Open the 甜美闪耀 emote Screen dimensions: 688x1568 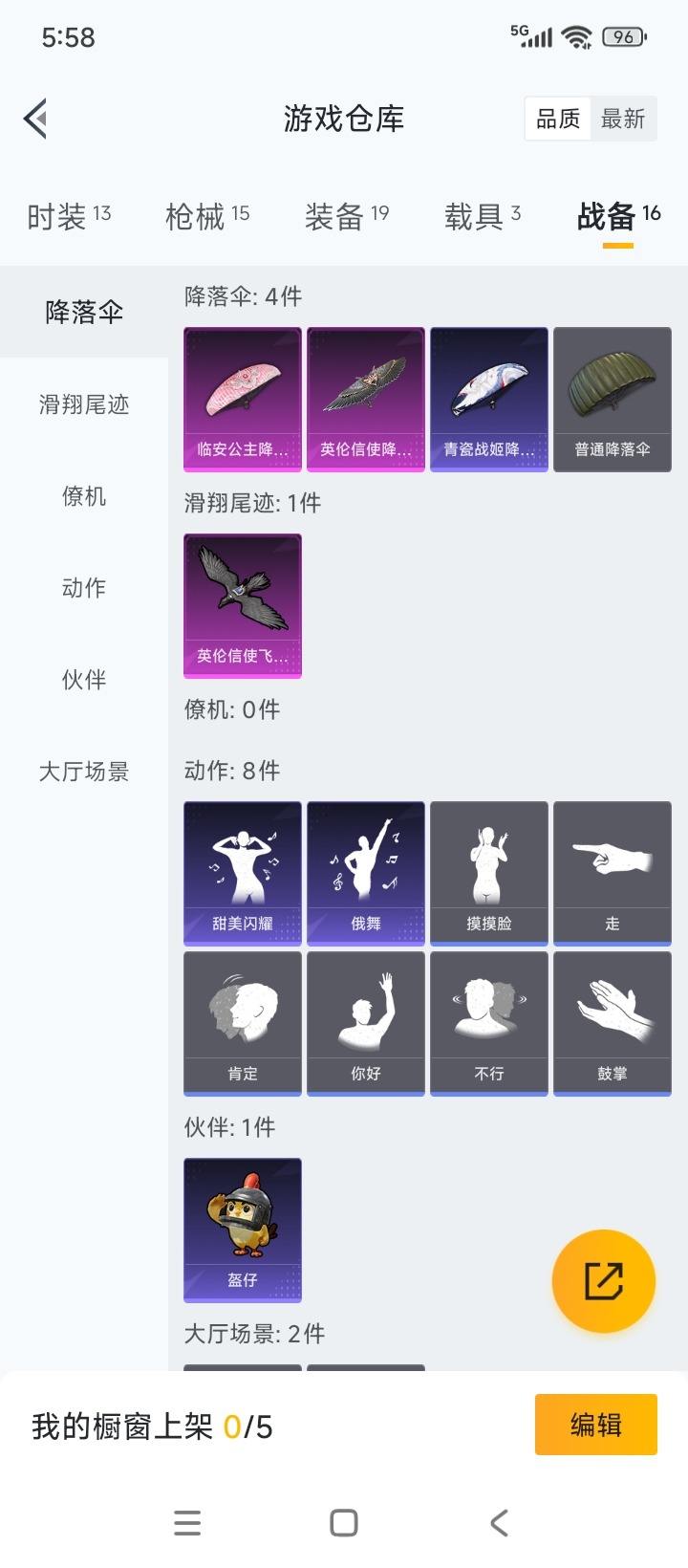tap(243, 874)
